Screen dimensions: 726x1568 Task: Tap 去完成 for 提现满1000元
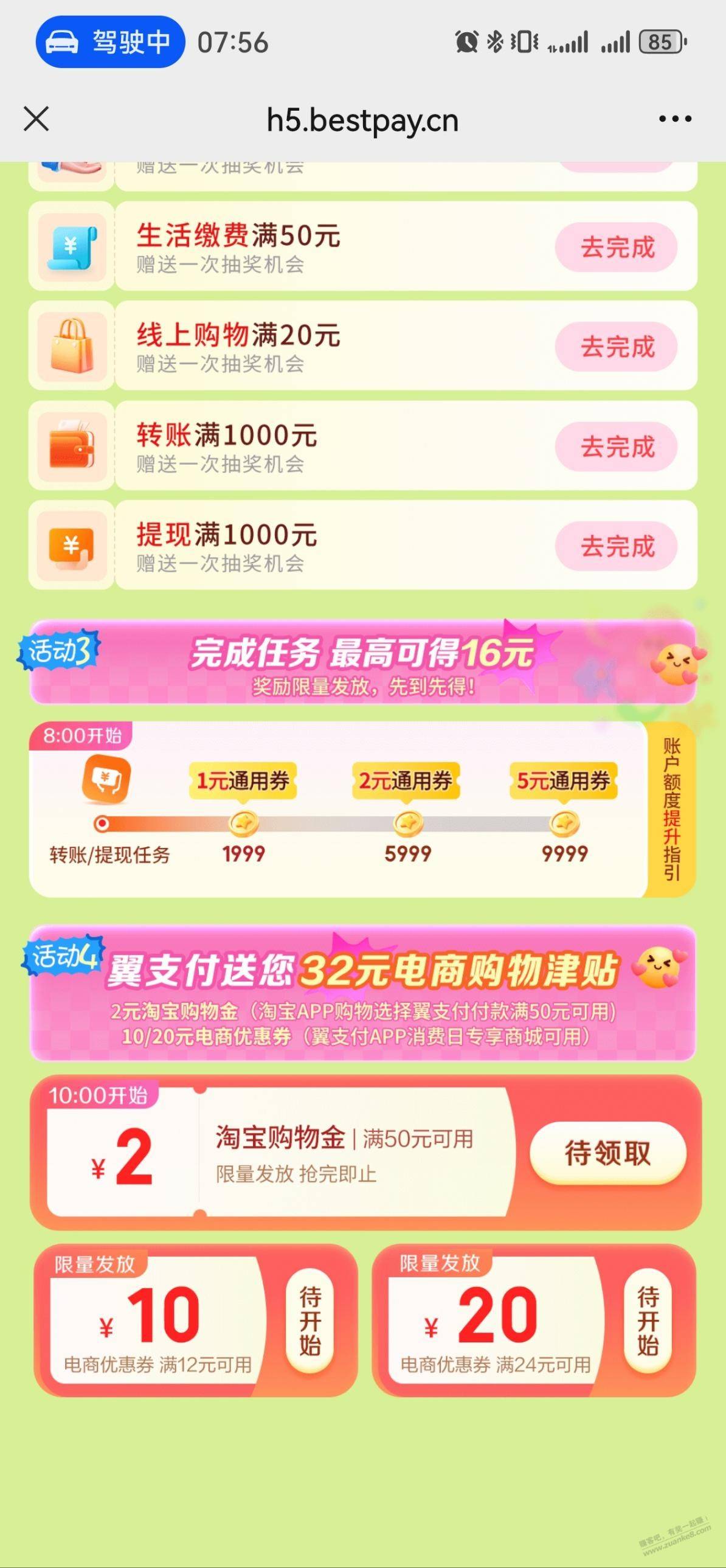[616, 546]
